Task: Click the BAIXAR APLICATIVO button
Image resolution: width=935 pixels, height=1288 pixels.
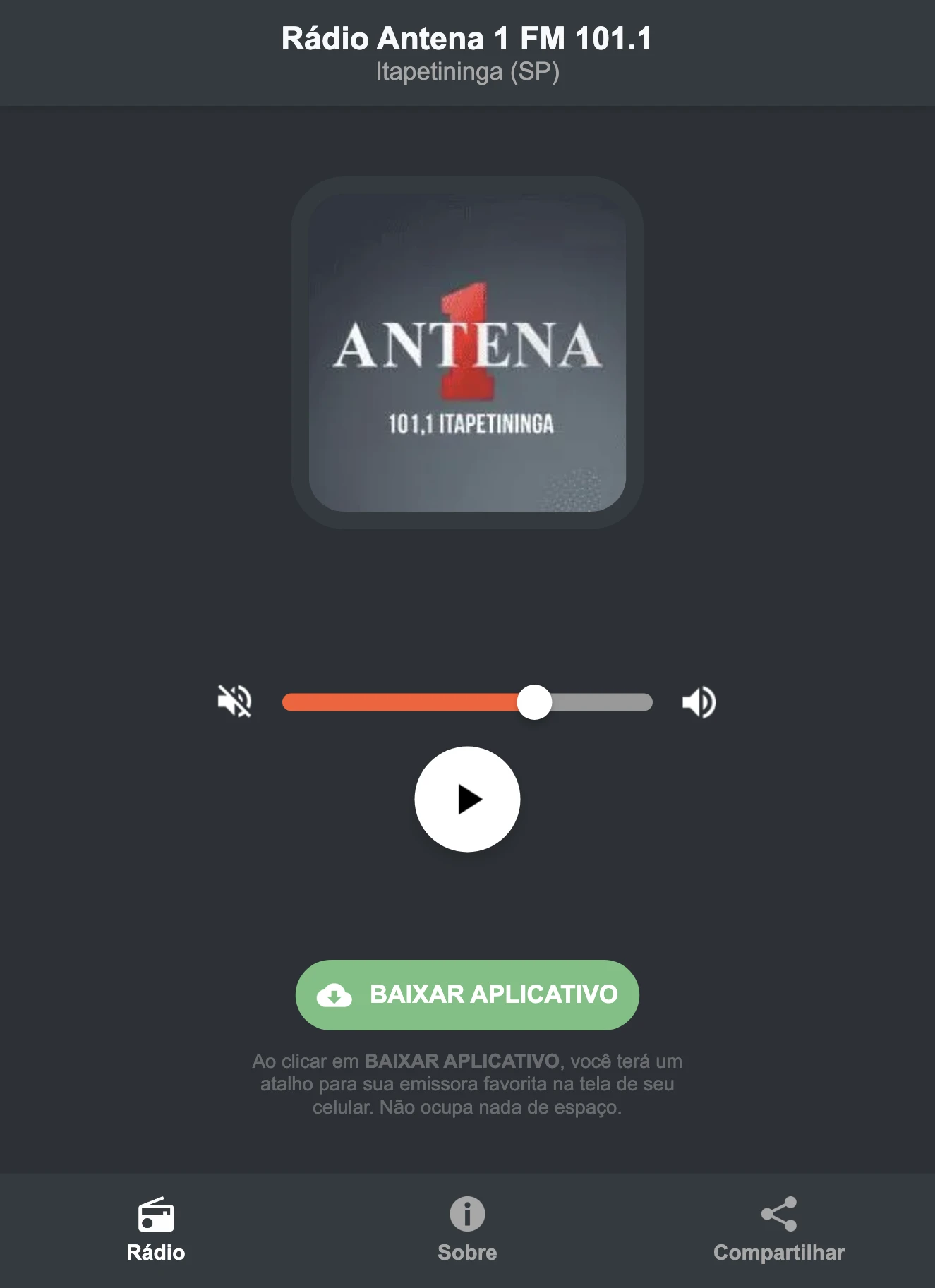Action: 467,995
